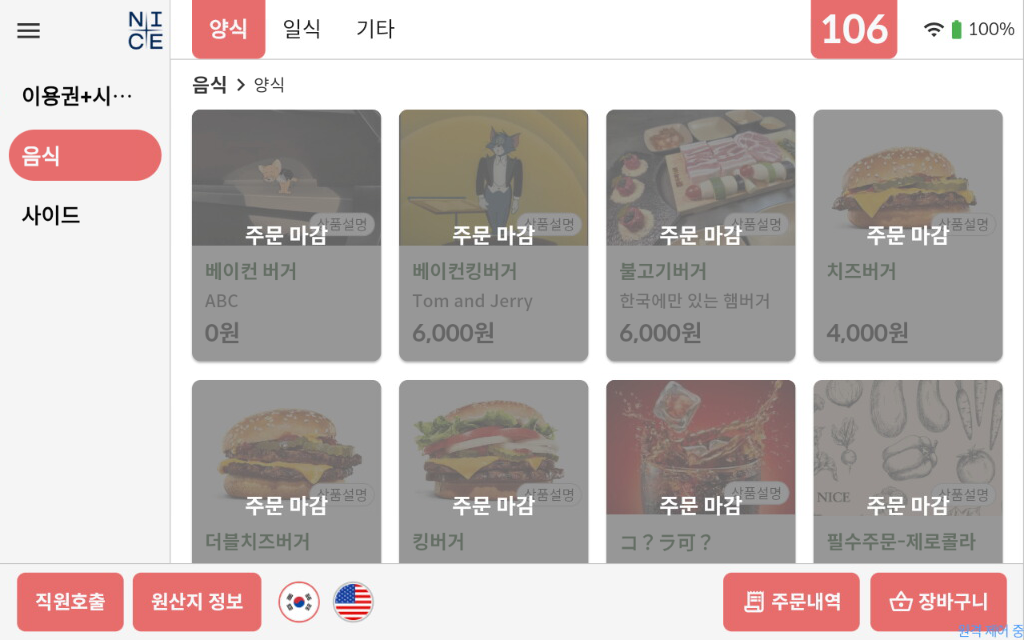This screenshot has width=1024, height=640.
Task: Open the 베이컨킹버거 Tom and Jerry card
Action: click(x=493, y=235)
